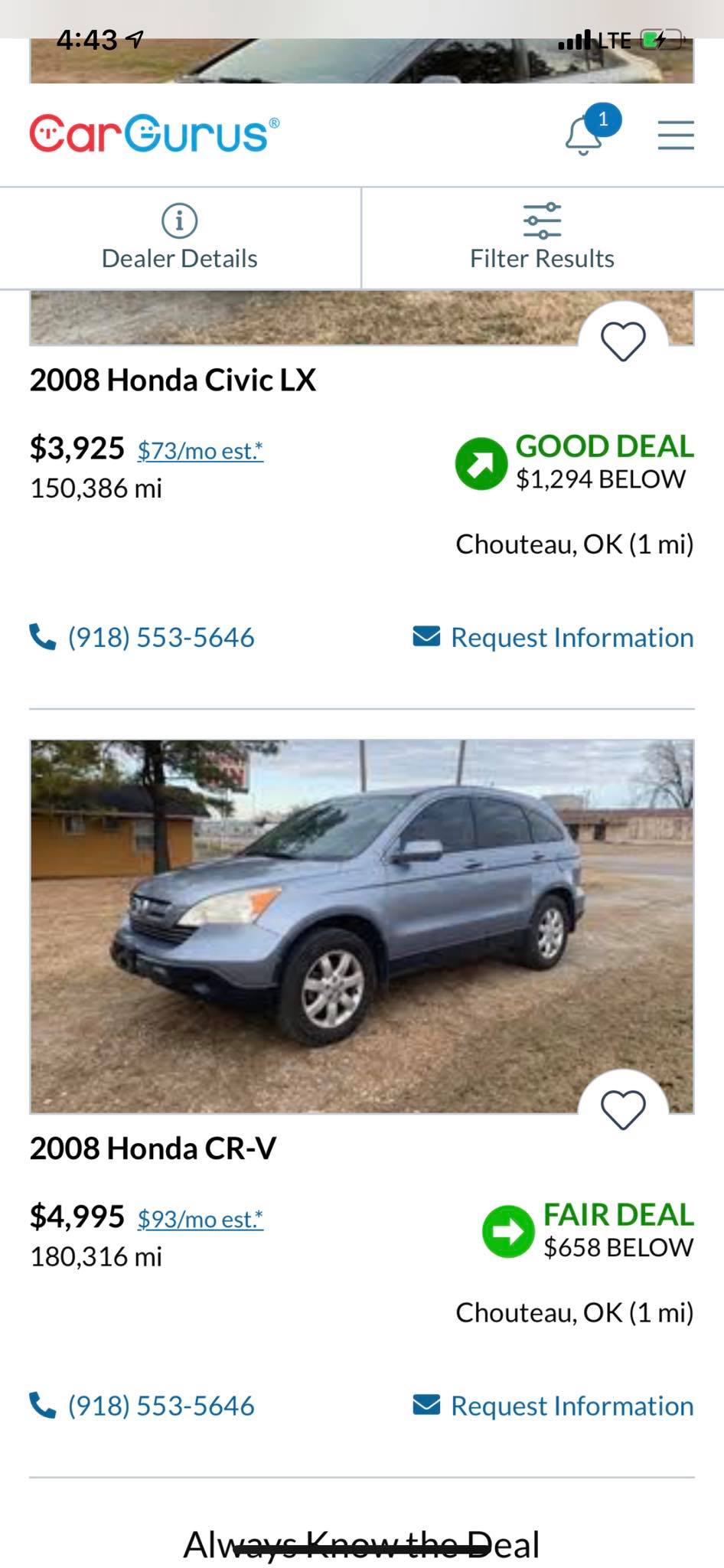Image resolution: width=724 pixels, height=1568 pixels.
Task: Open the hamburger menu
Action: [676, 135]
